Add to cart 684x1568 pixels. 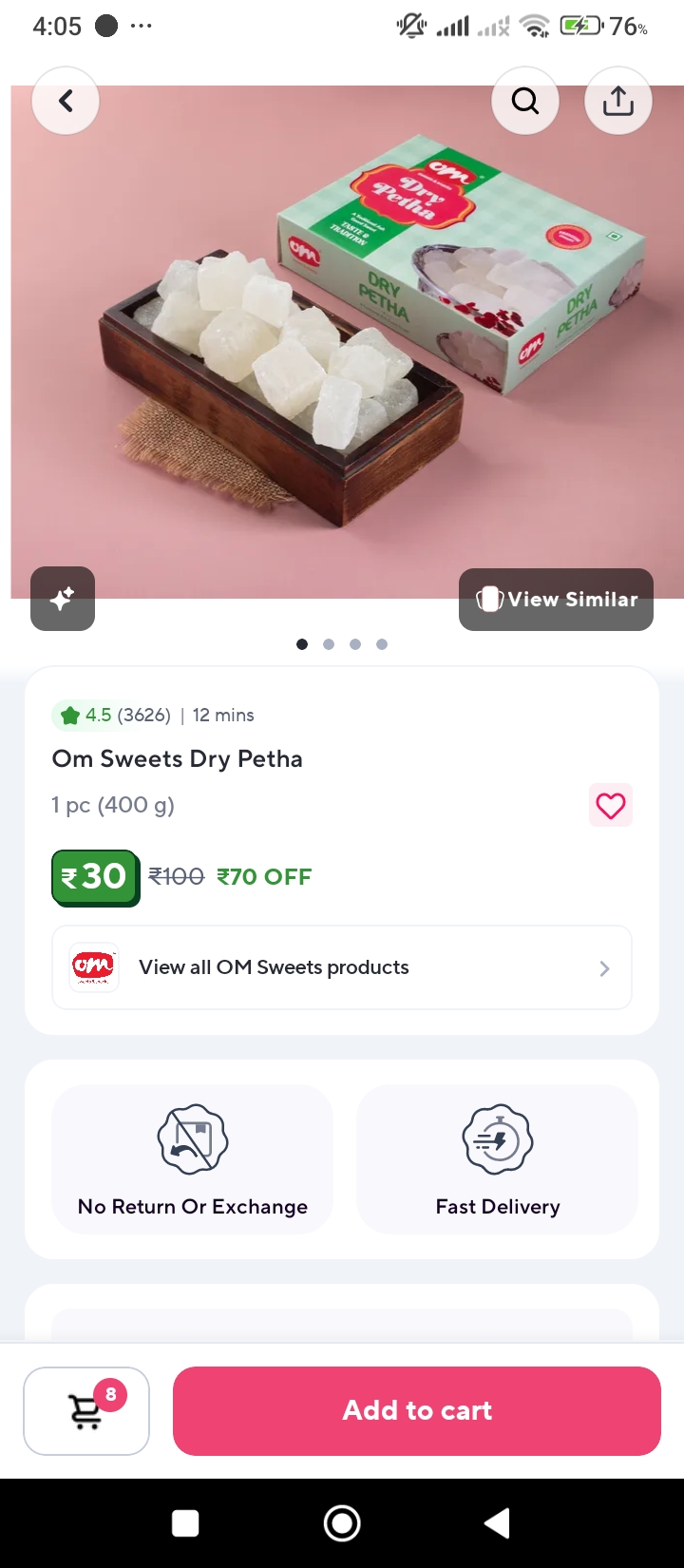[416, 1410]
